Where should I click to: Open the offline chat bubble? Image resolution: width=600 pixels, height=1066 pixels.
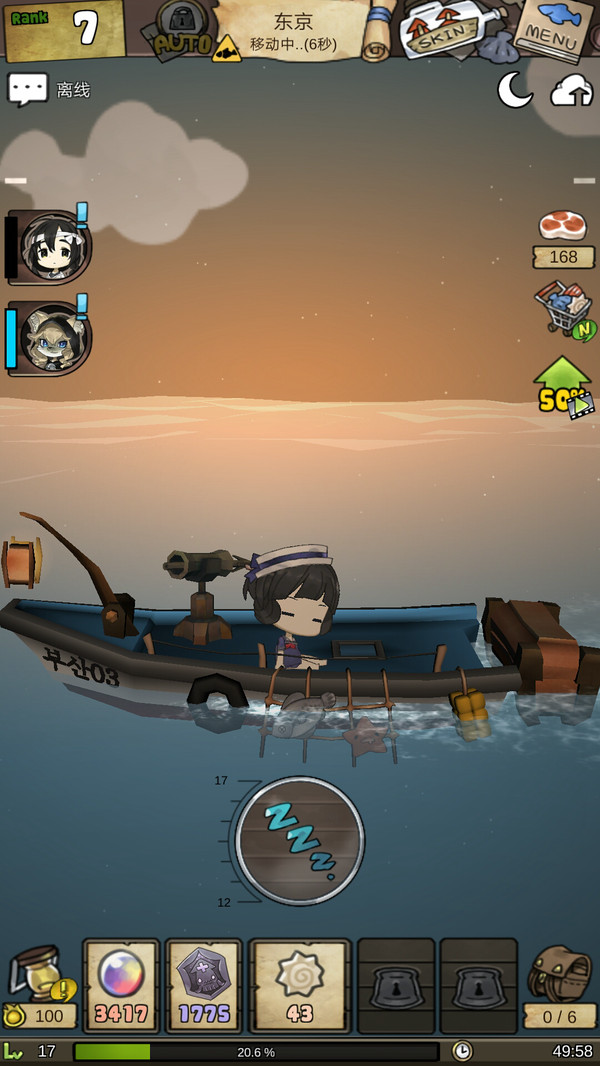[28, 89]
